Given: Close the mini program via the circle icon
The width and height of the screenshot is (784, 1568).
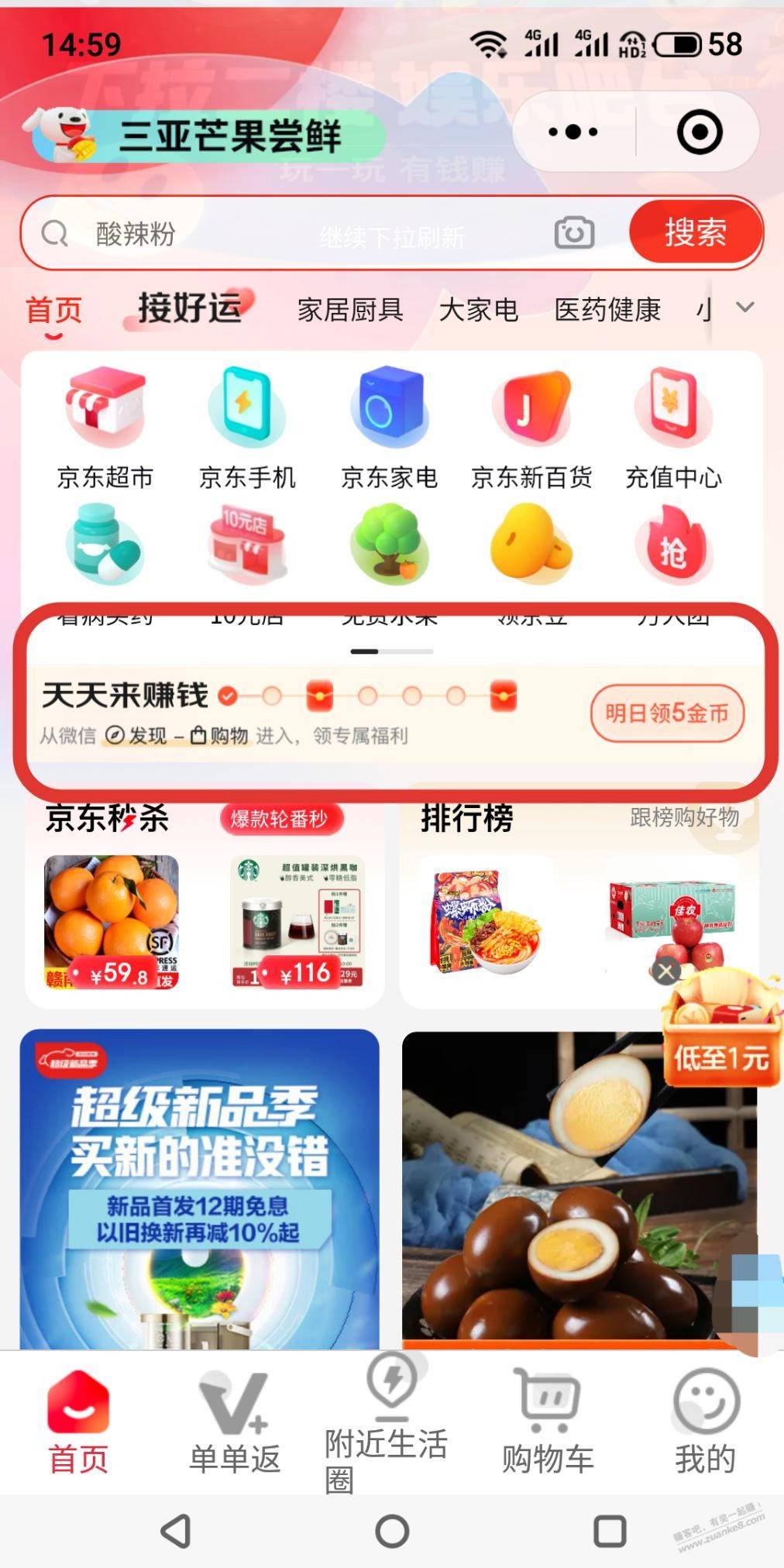Looking at the screenshot, I should coord(700,132).
